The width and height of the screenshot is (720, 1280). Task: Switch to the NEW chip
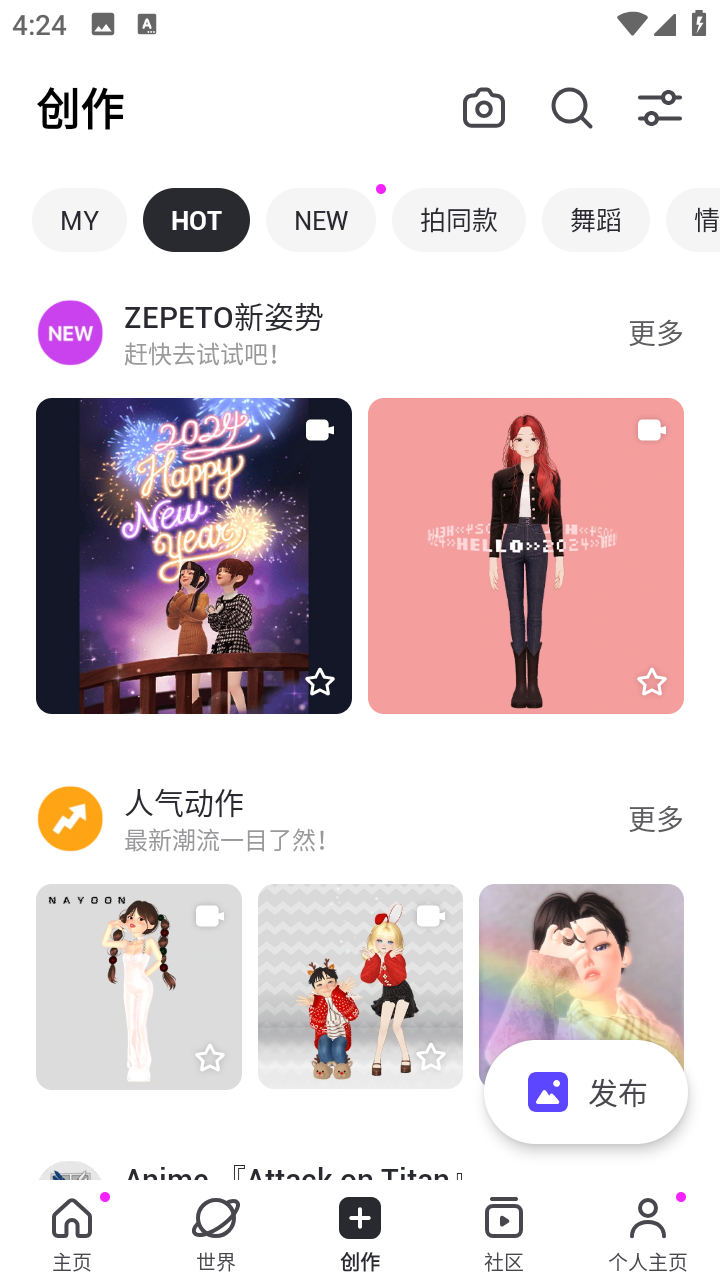coord(321,220)
